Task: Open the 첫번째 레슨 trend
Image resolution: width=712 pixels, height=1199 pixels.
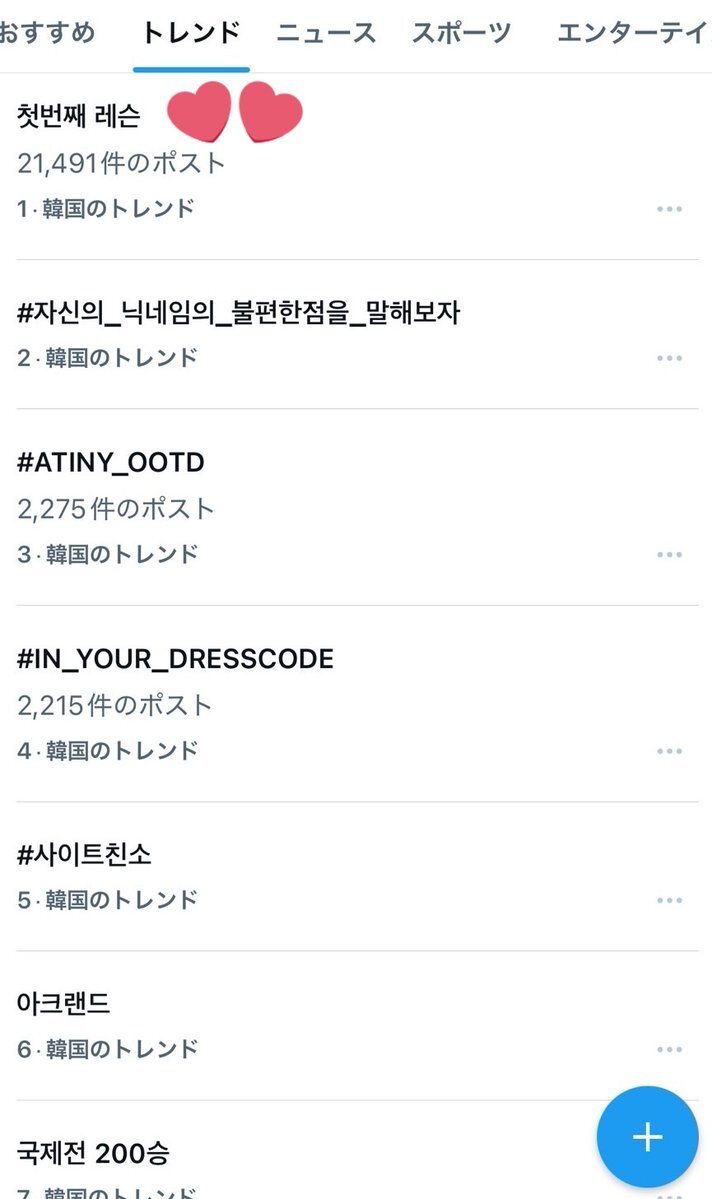Action: pyautogui.click(x=356, y=166)
